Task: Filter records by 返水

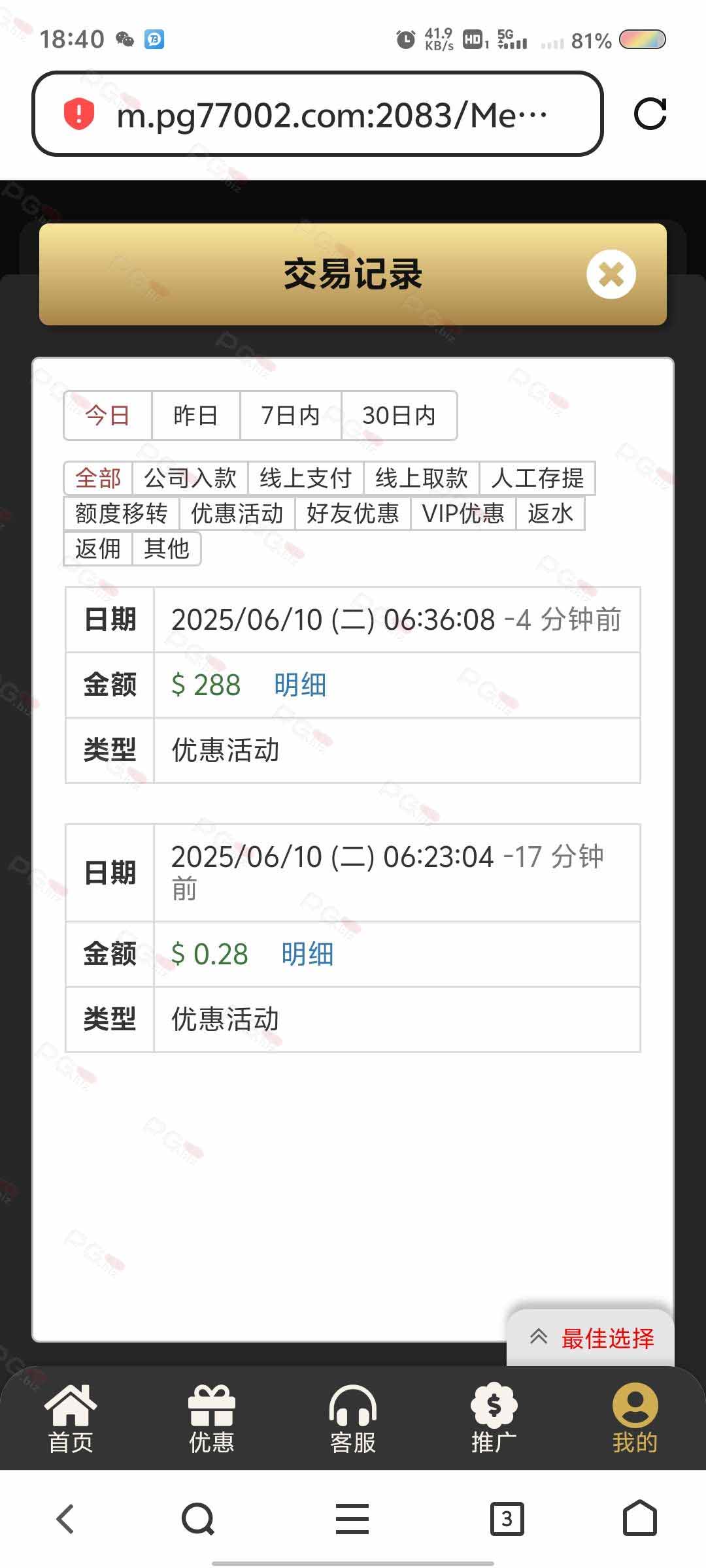Action: [x=550, y=514]
